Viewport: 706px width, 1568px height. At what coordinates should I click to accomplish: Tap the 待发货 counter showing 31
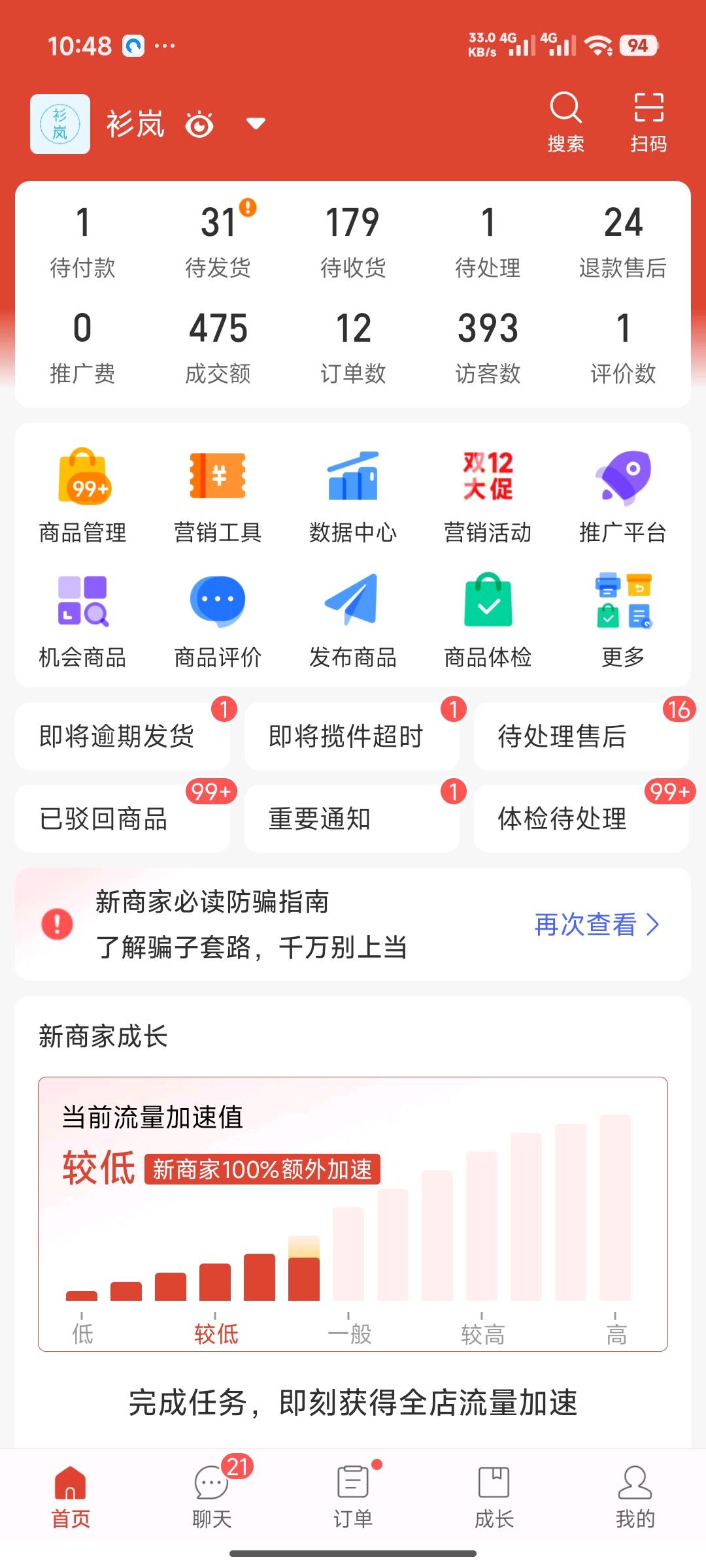[218, 238]
